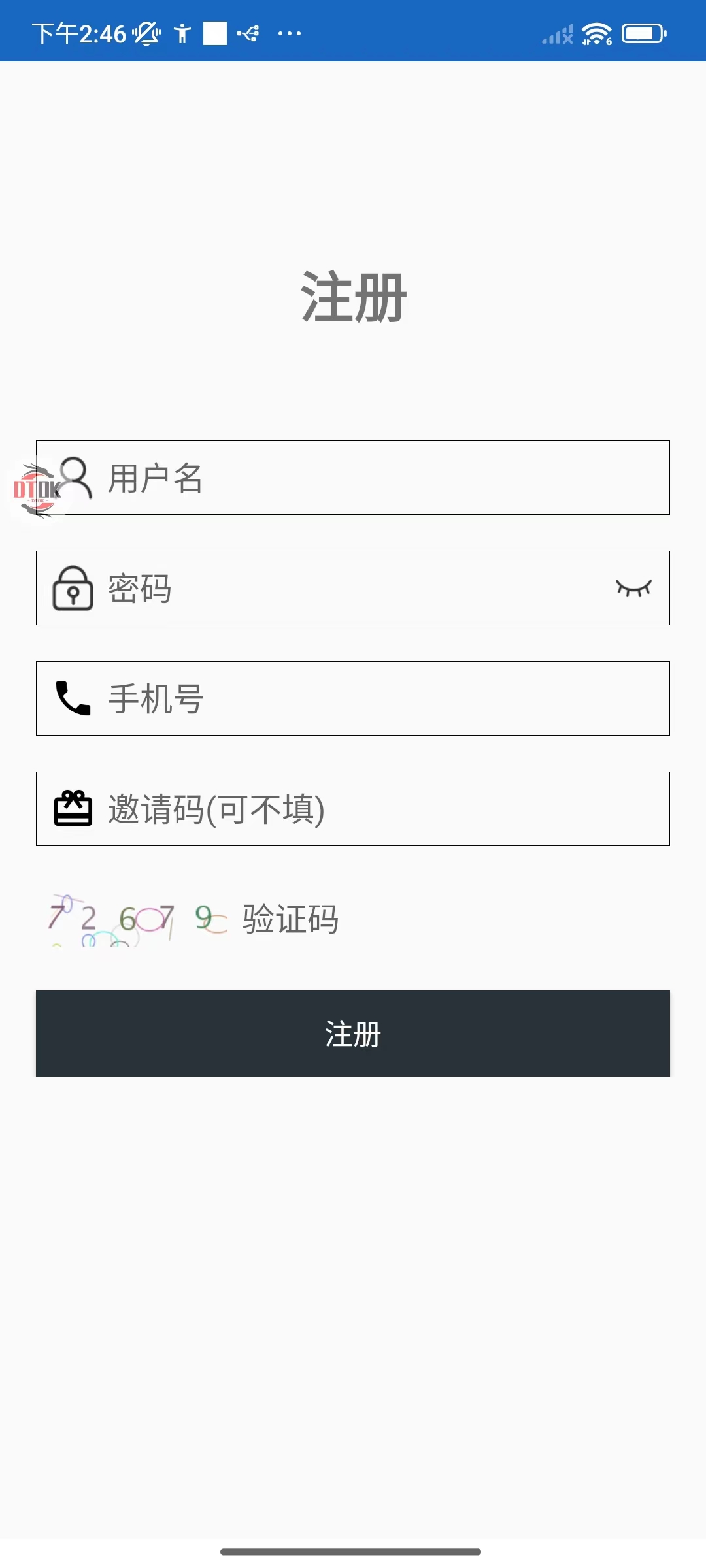Viewport: 706px width, 1568px height.
Task: Tap the 用户名 username field
Action: (353, 478)
